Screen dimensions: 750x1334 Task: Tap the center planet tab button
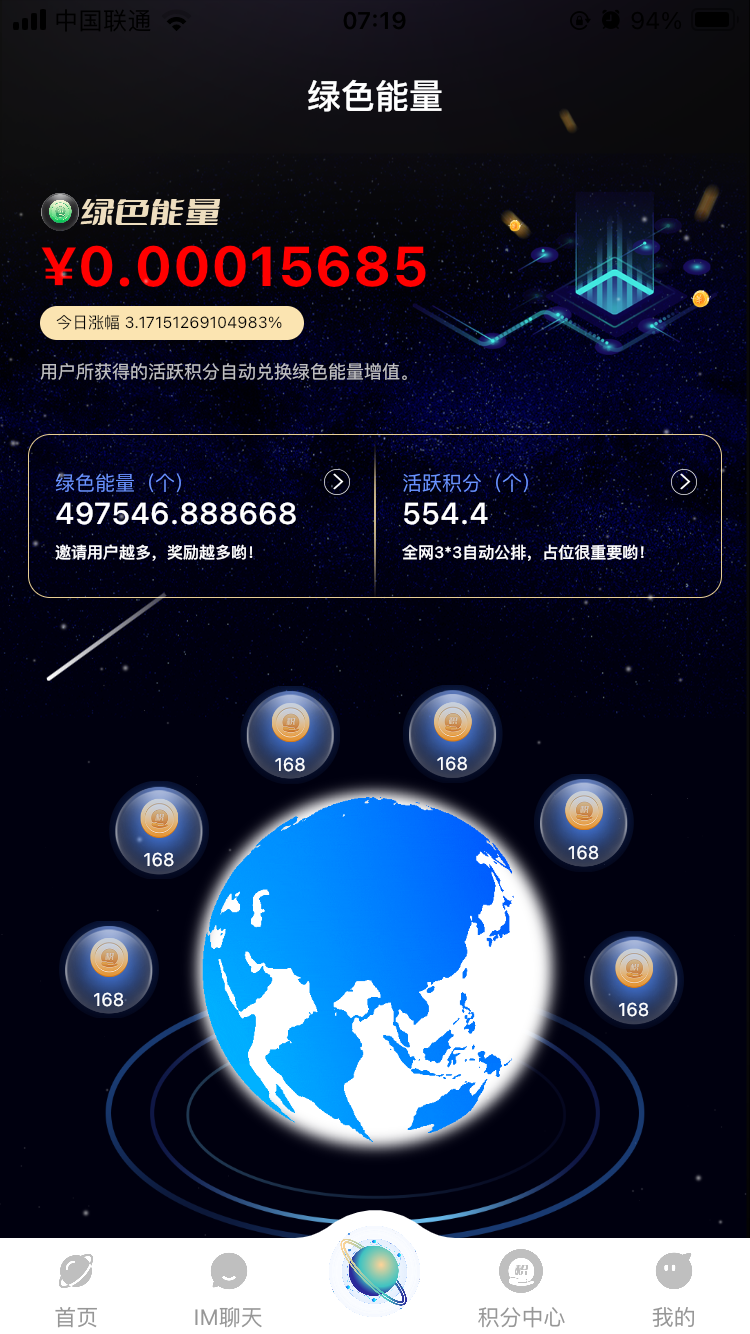point(375,1272)
